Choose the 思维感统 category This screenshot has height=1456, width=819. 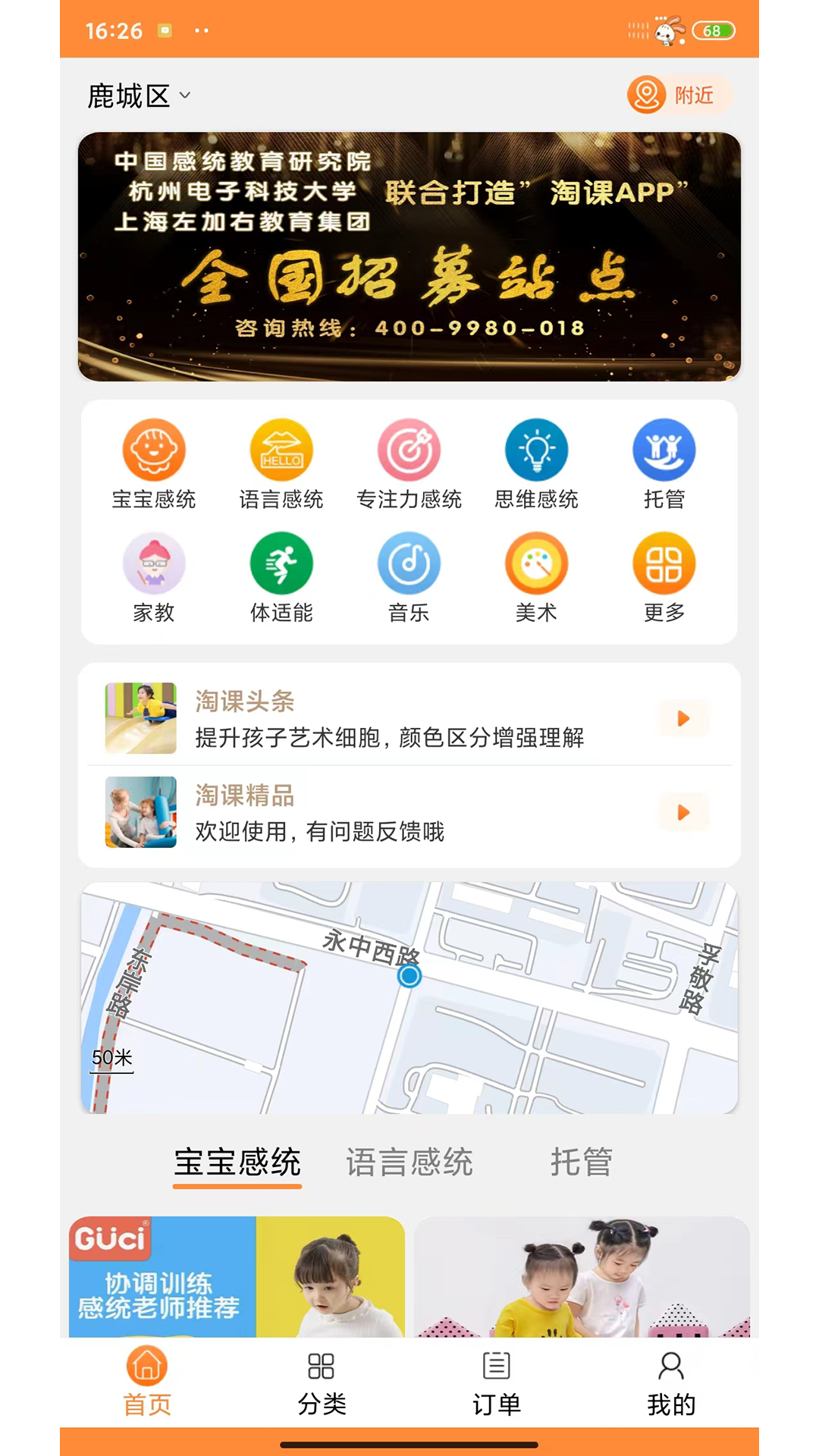click(x=536, y=450)
